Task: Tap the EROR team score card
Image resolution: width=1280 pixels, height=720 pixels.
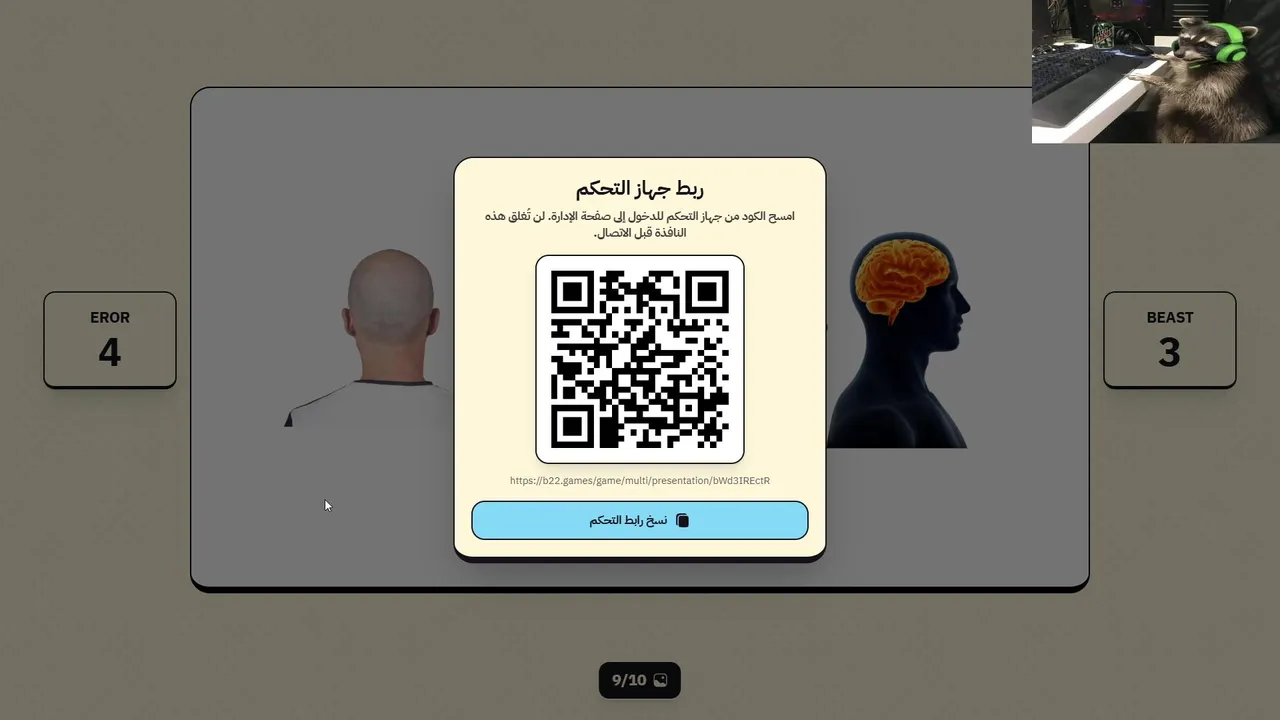Action: coord(110,339)
